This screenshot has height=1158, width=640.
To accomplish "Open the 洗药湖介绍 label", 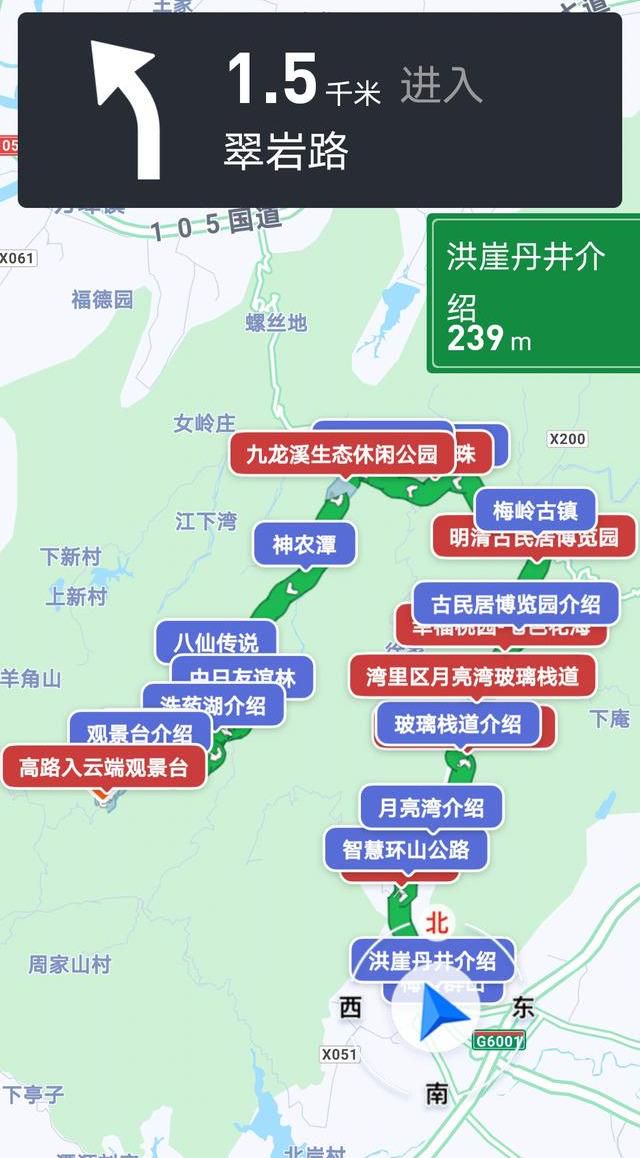I will (x=214, y=705).
